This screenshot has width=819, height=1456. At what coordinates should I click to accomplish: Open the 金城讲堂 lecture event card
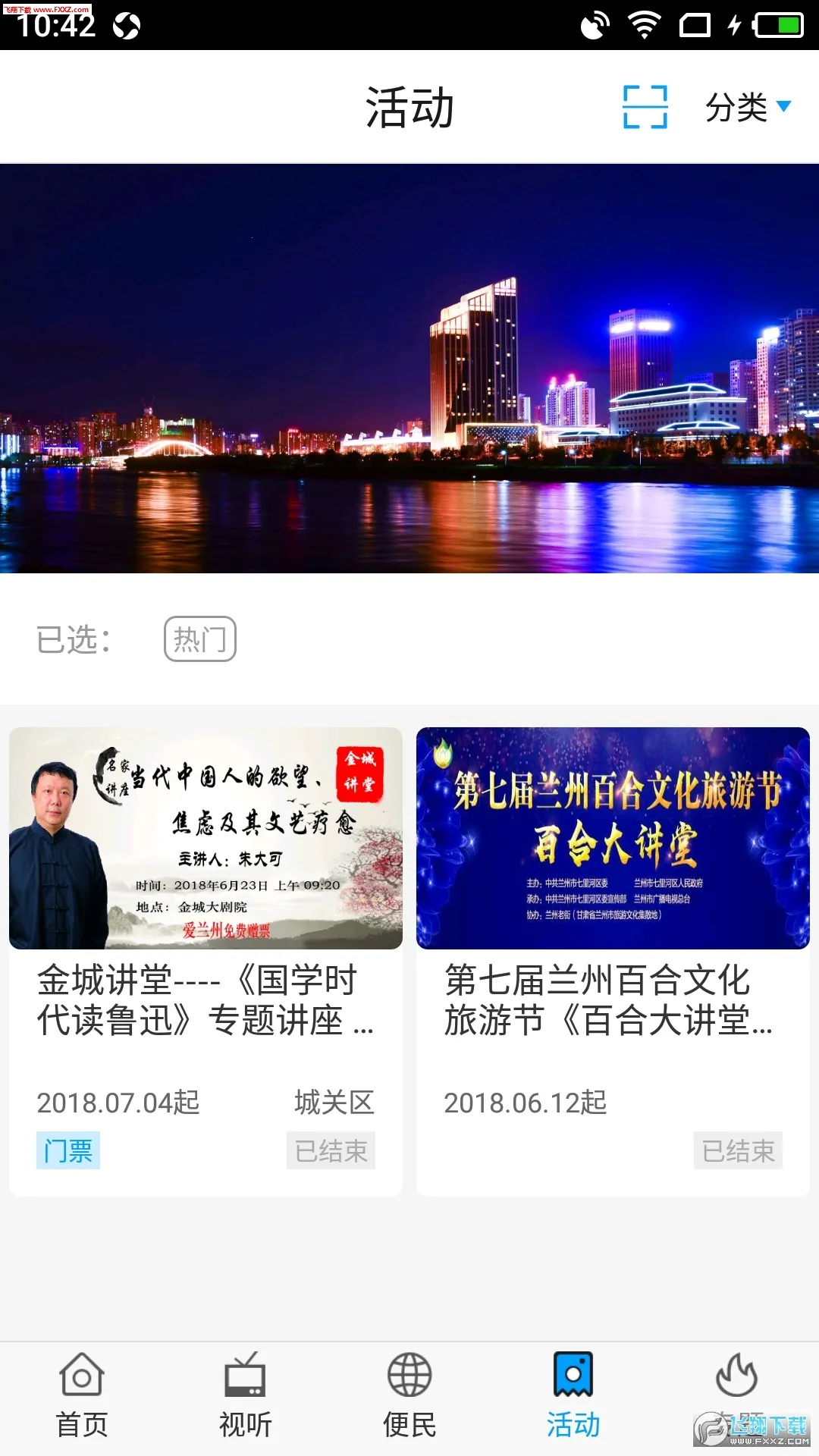click(x=206, y=960)
